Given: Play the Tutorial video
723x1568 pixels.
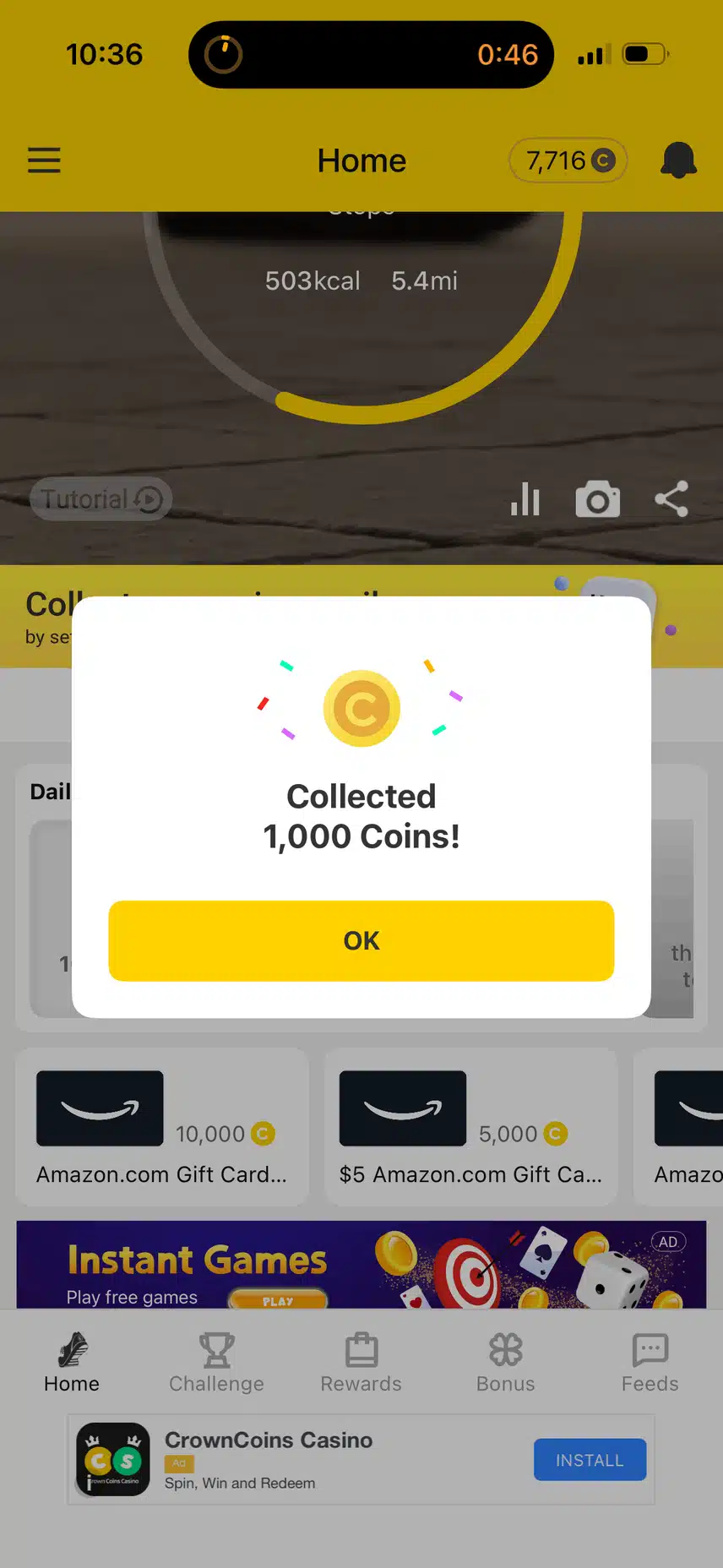Looking at the screenshot, I should (x=101, y=499).
